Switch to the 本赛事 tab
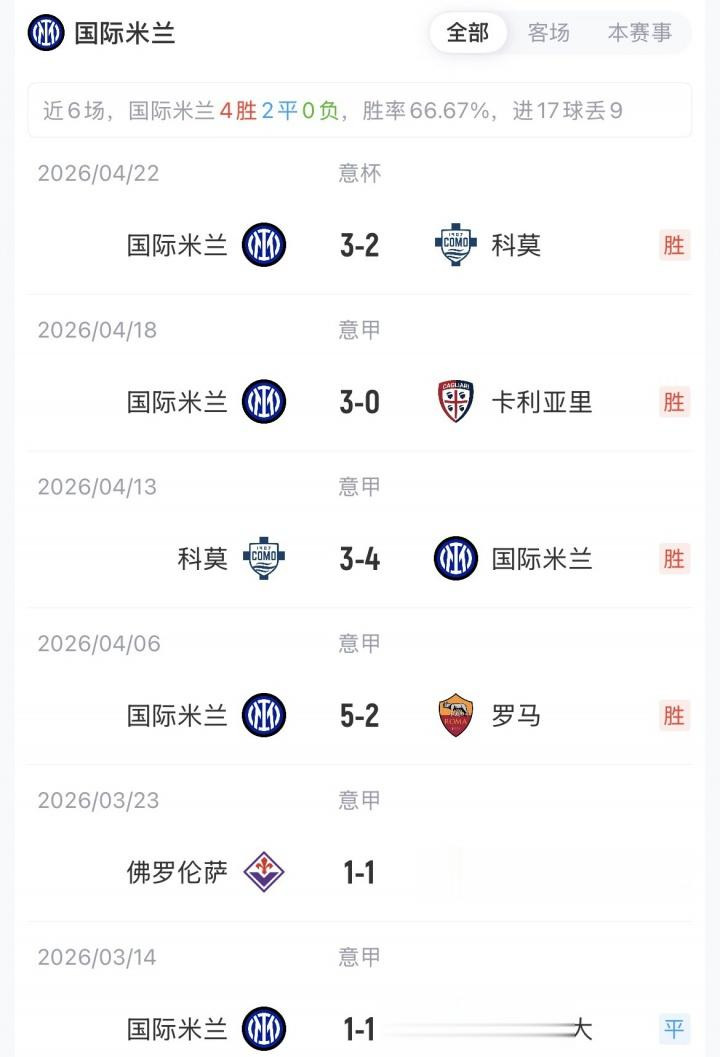The width and height of the screenshot is (720, 1057). pos(639,33)
